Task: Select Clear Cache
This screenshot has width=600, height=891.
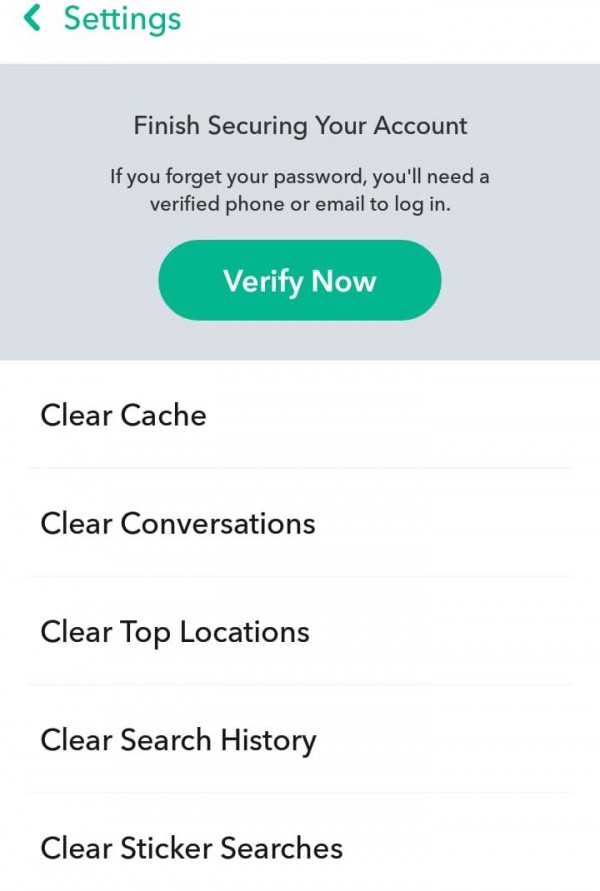Action: (123, 415)
